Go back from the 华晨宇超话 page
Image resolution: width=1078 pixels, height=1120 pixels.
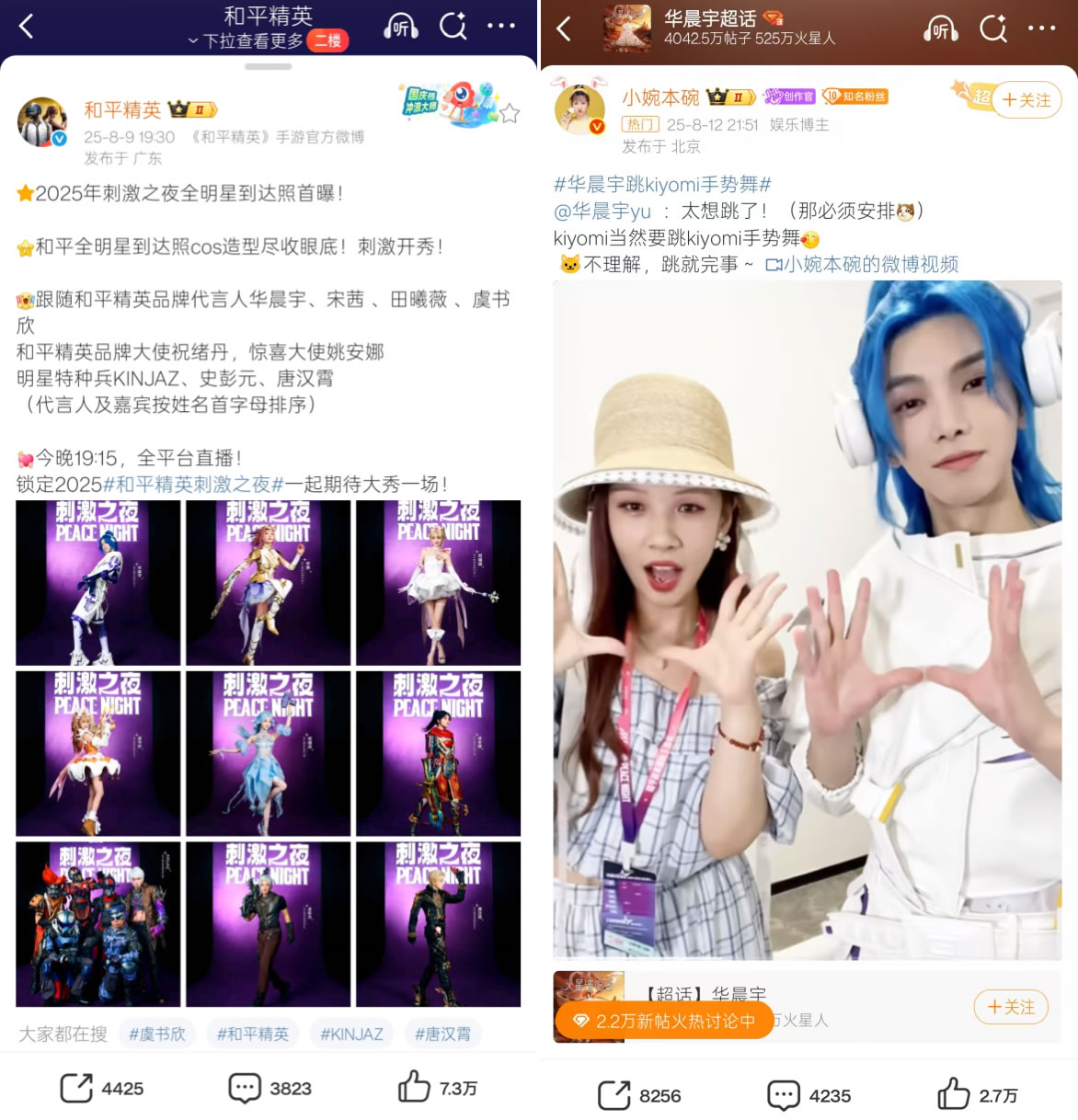tap(564, 29)
